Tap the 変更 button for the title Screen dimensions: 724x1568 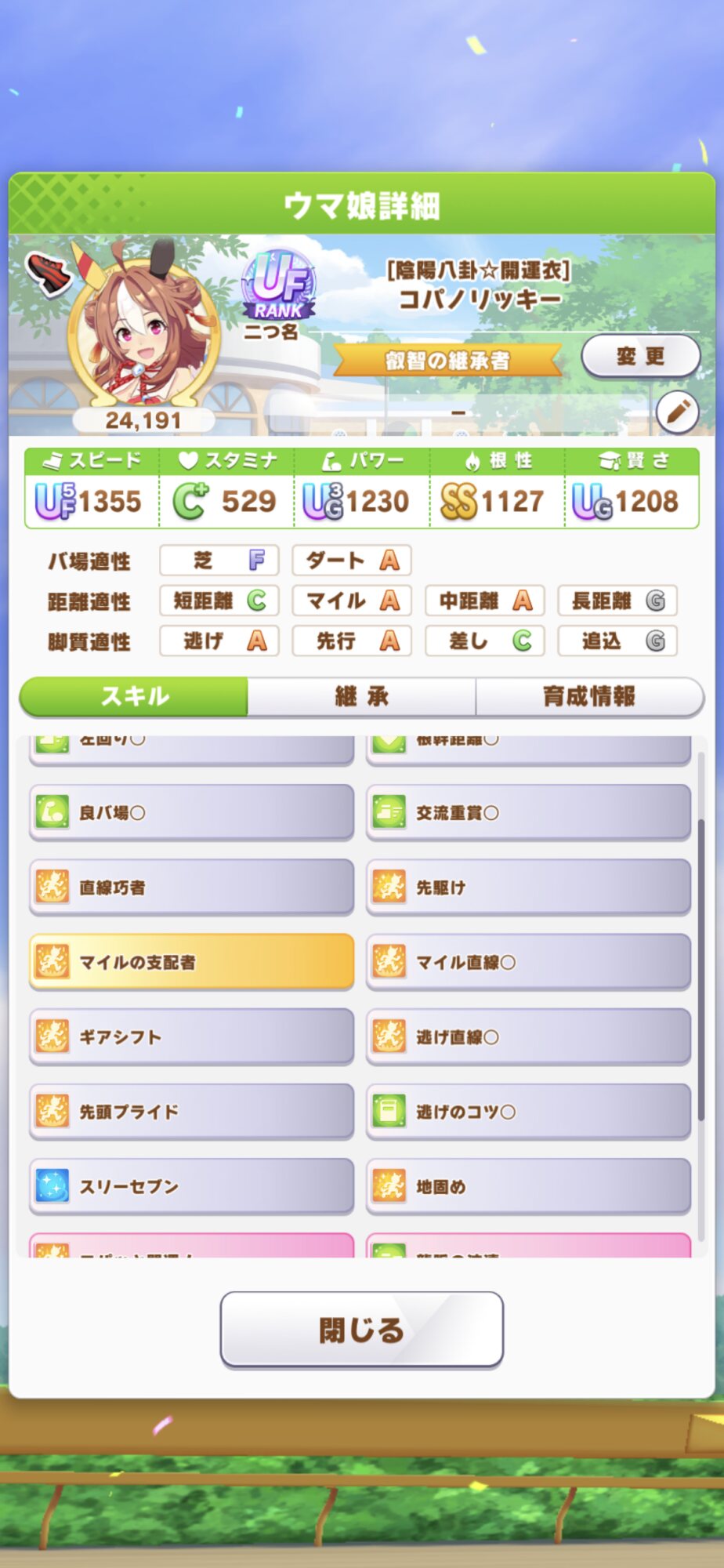640,357
